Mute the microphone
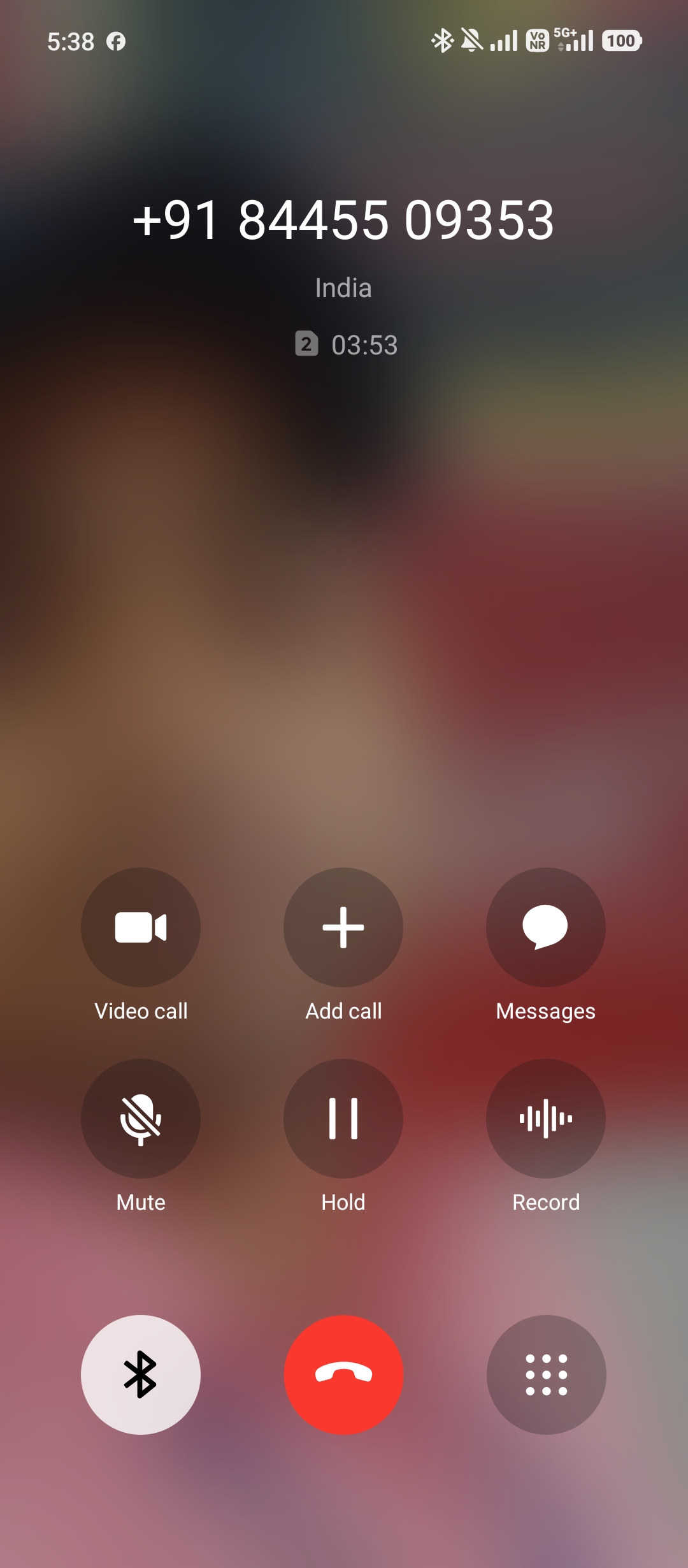Screen dimensions: 688x1568 pyautogui.click(x=141, y=1118)
